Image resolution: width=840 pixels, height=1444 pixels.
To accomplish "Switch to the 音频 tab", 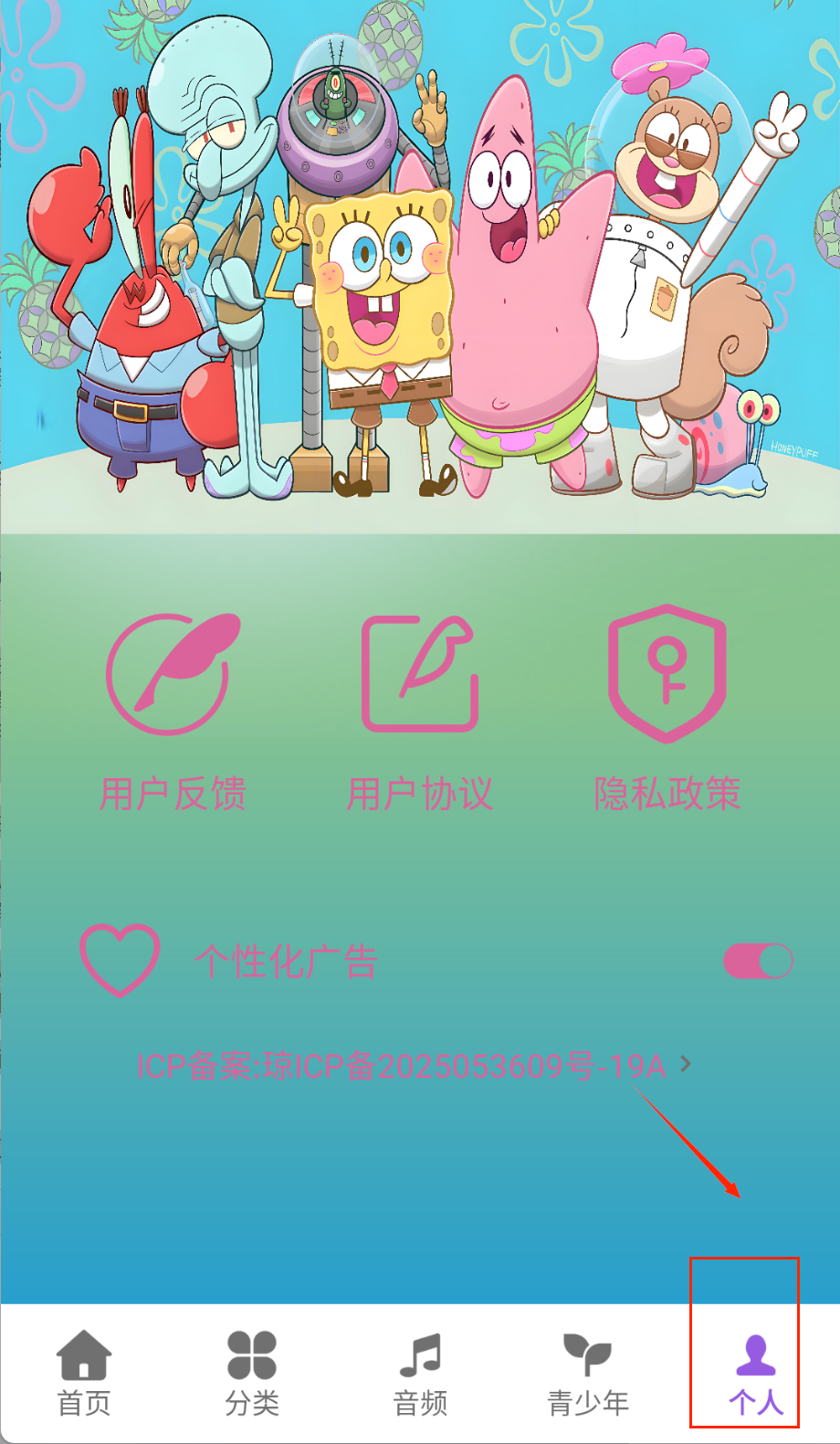I will (x=420, y=1373).
